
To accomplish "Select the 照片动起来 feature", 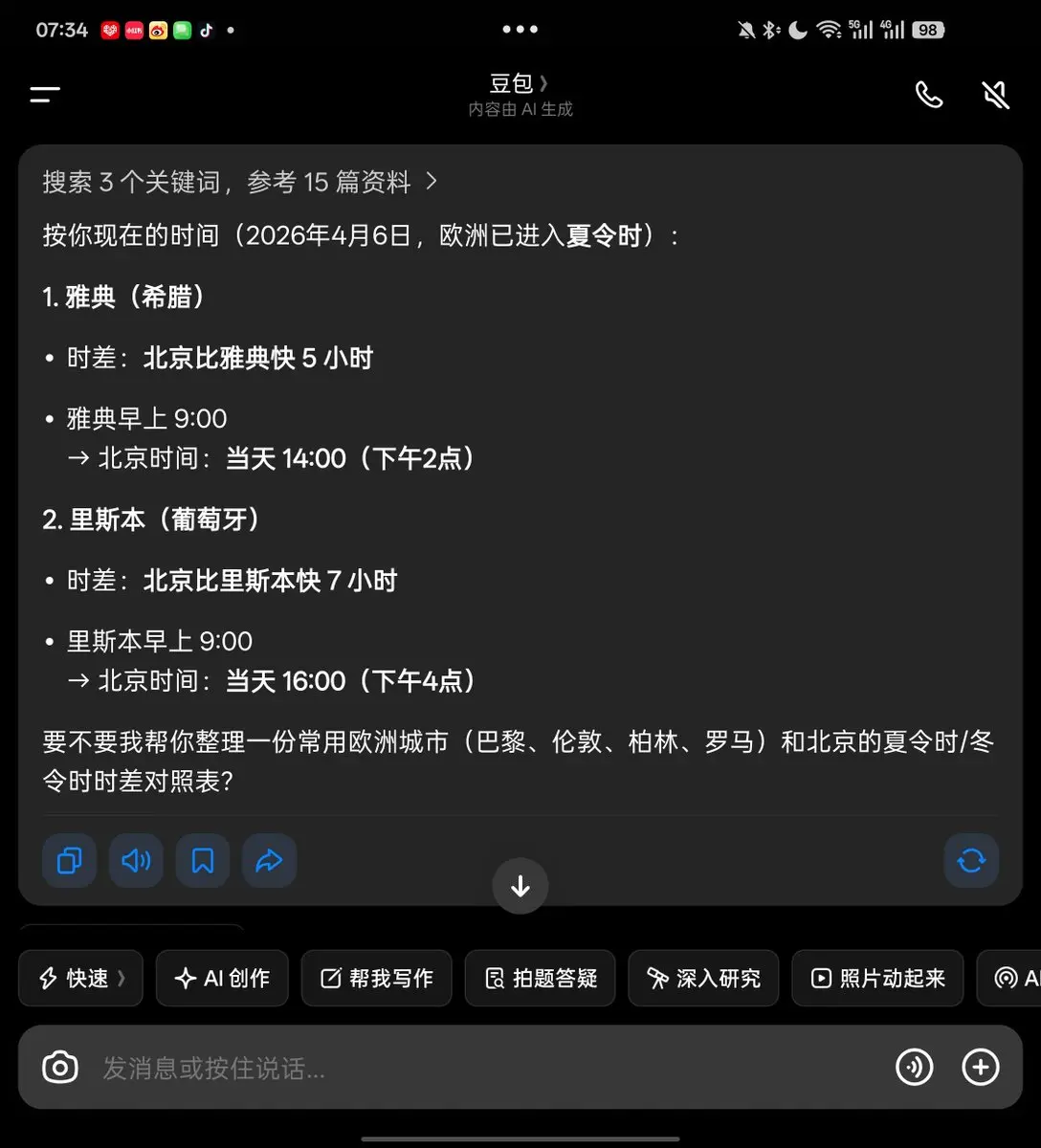I will point(876,978).
